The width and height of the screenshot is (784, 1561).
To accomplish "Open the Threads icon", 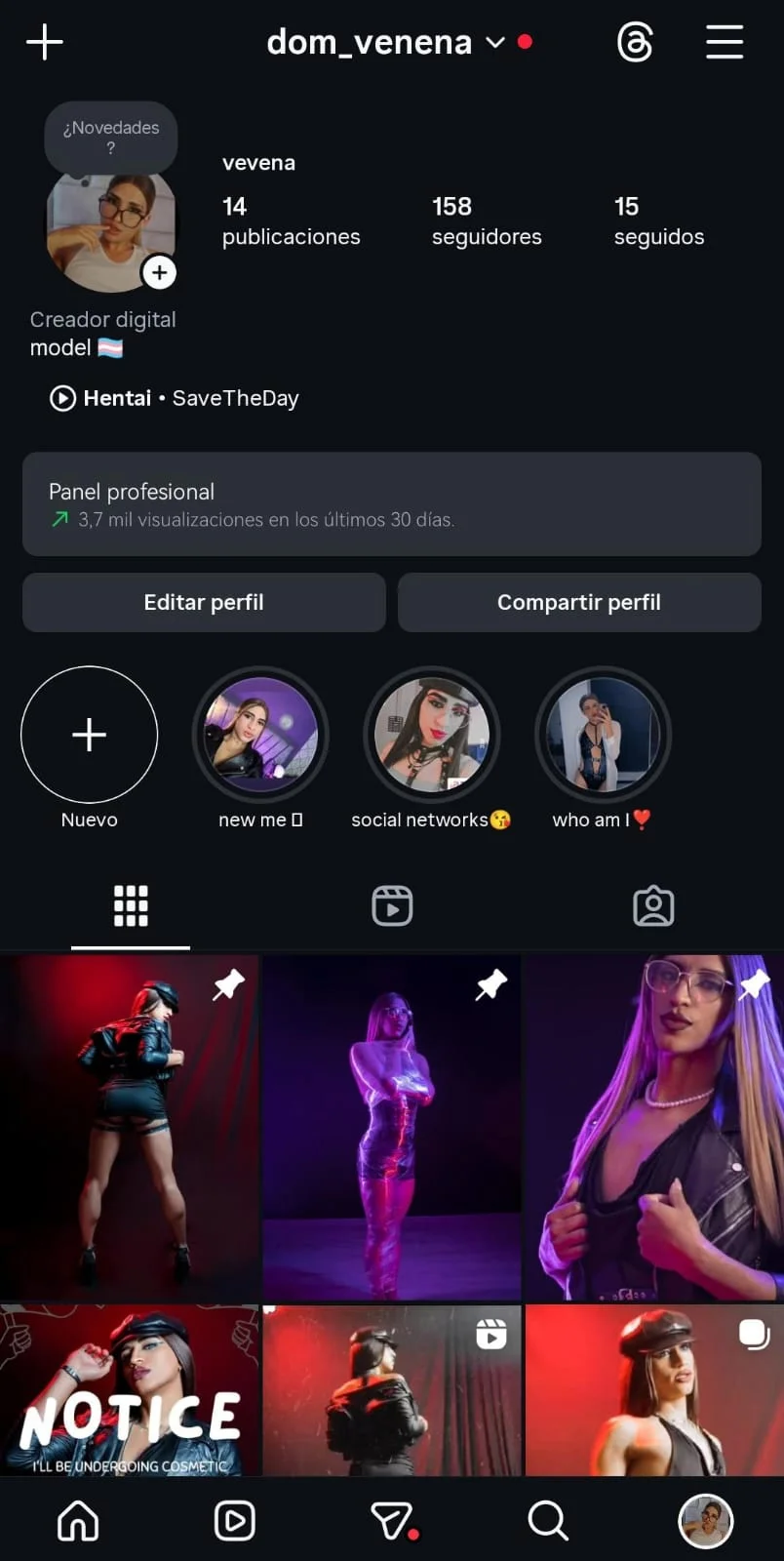I will (x=635, y=42).
